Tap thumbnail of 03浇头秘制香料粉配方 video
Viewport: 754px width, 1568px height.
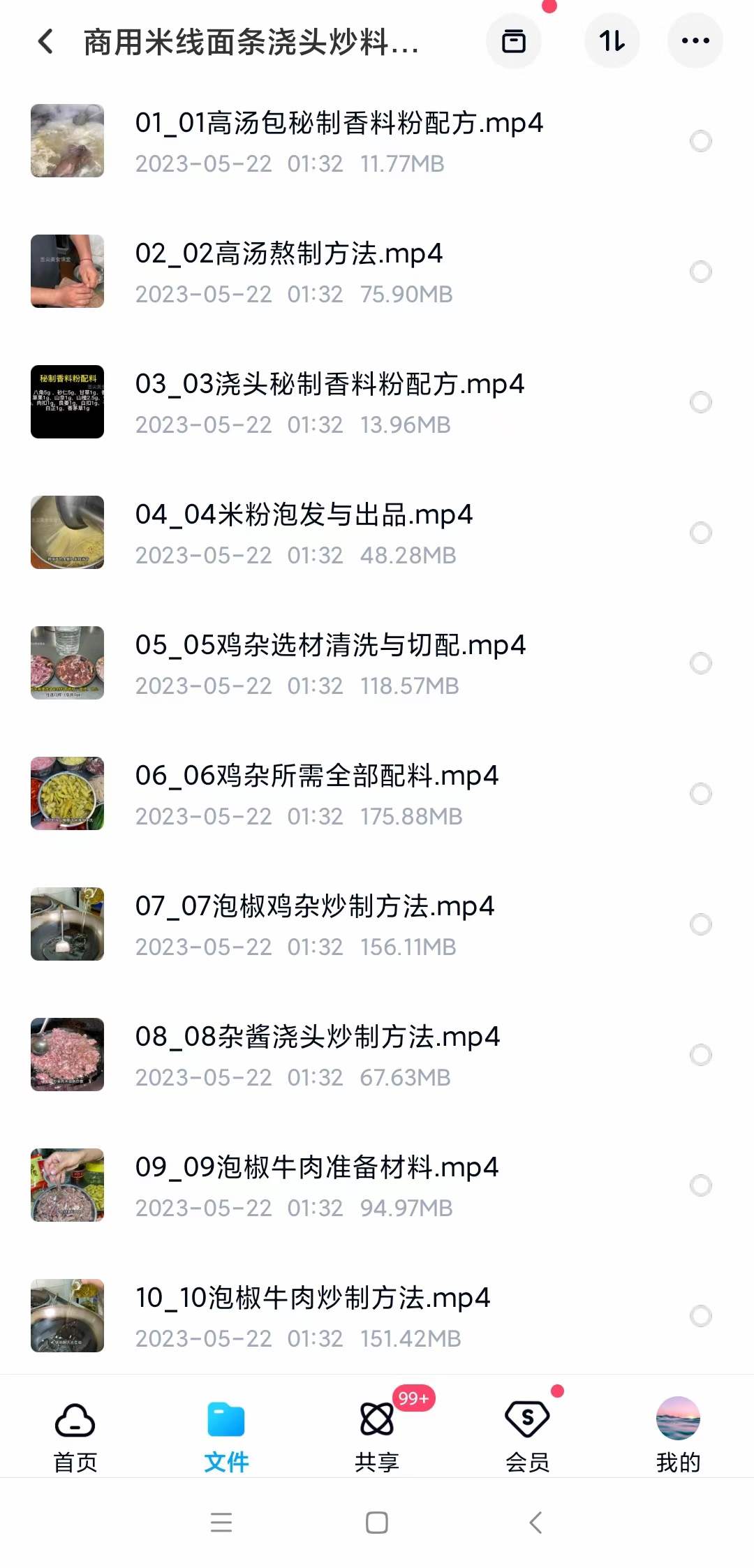(67, 401)
